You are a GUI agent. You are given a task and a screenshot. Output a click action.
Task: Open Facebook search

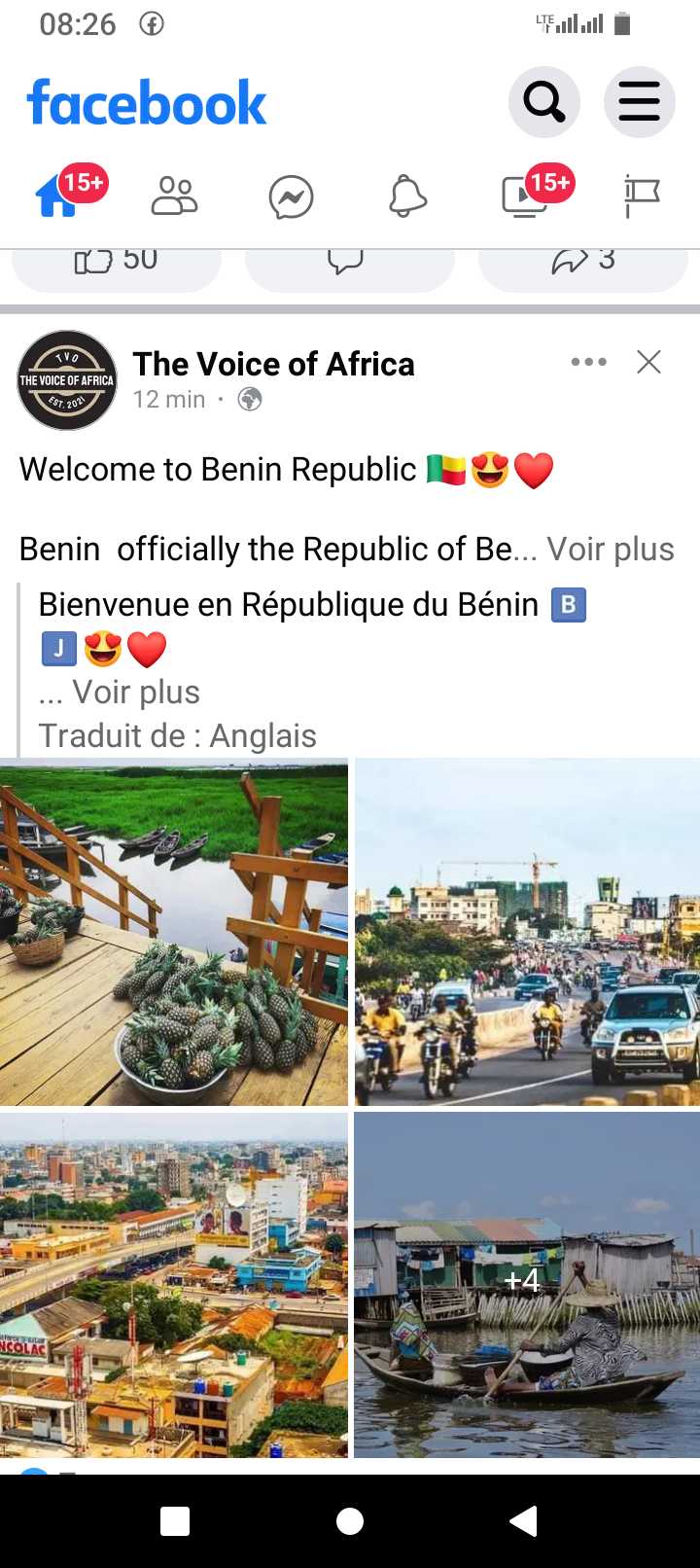coord(543,101)
